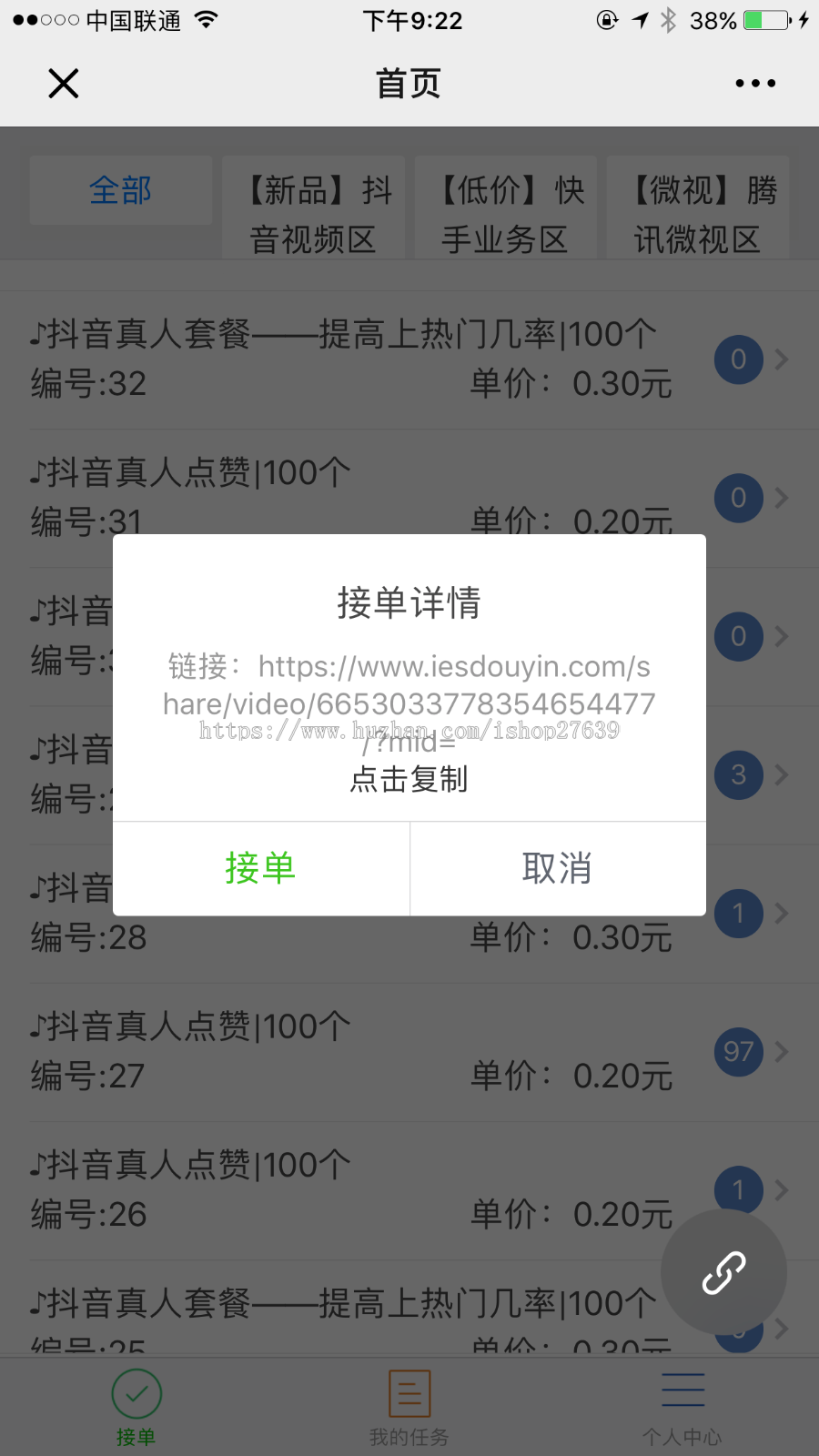Select the 我的任务 list icon

409,1393
